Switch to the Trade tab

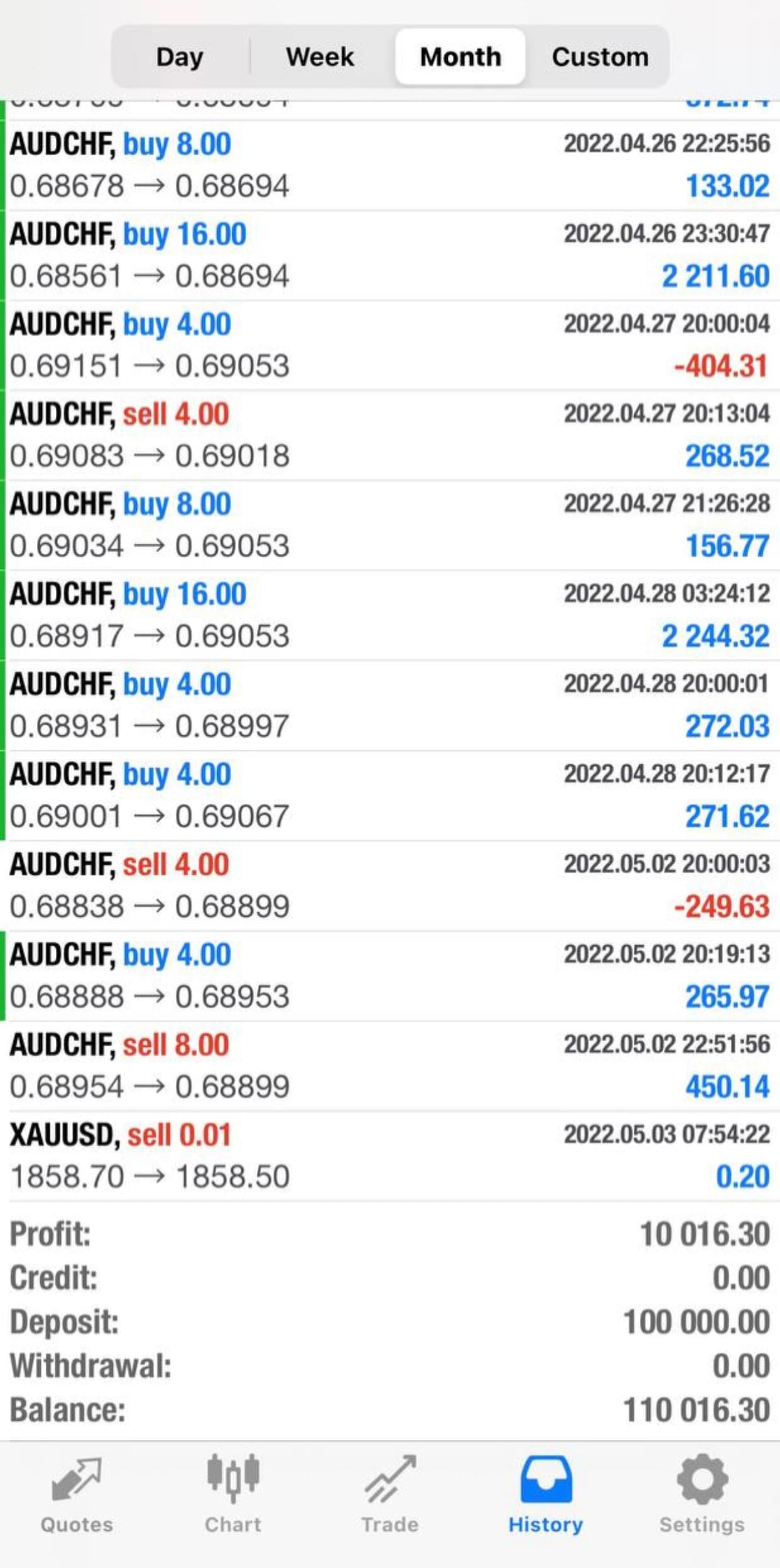pyautogui.click(x=389, y=1495)
